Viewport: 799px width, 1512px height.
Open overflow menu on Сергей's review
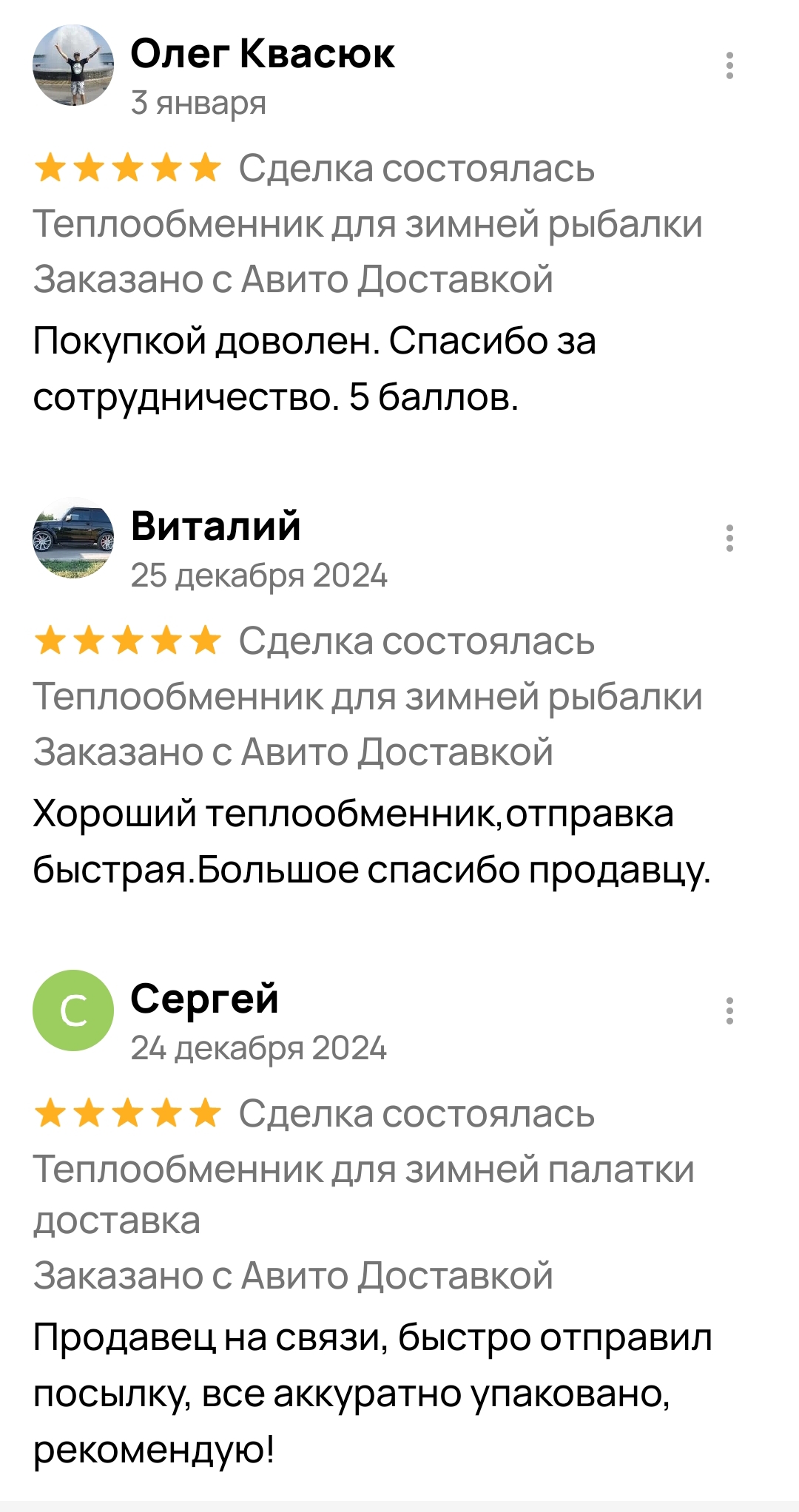pos(729,1011)
